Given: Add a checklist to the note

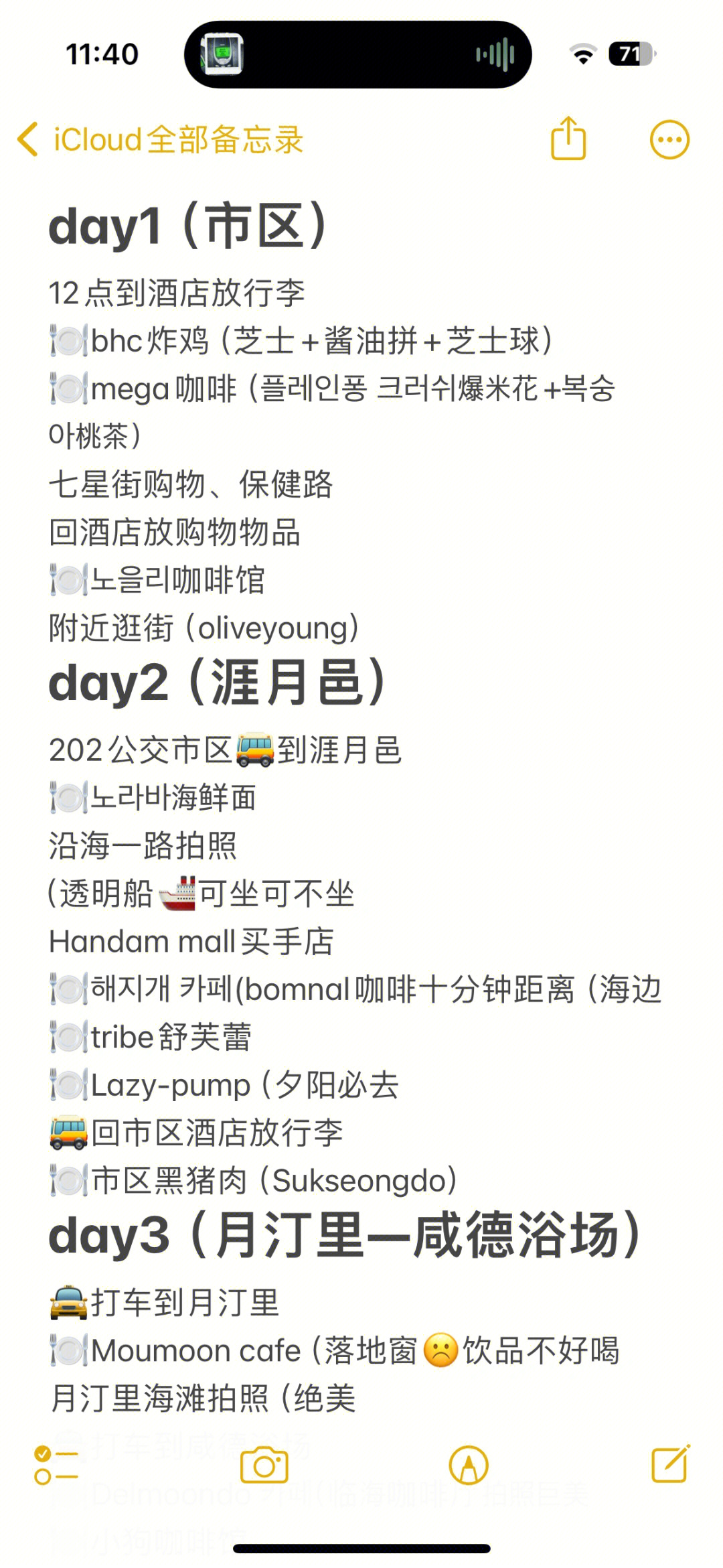Looking at the screenshot, I should point(56,1466).
